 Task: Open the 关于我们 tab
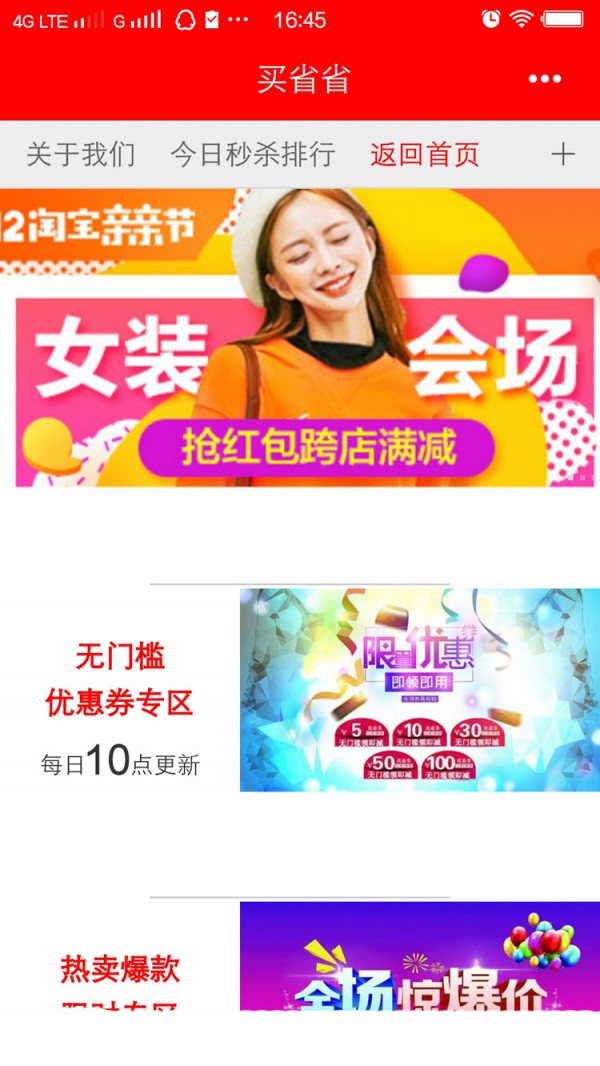pyautogui.click(x=80, y=154)
